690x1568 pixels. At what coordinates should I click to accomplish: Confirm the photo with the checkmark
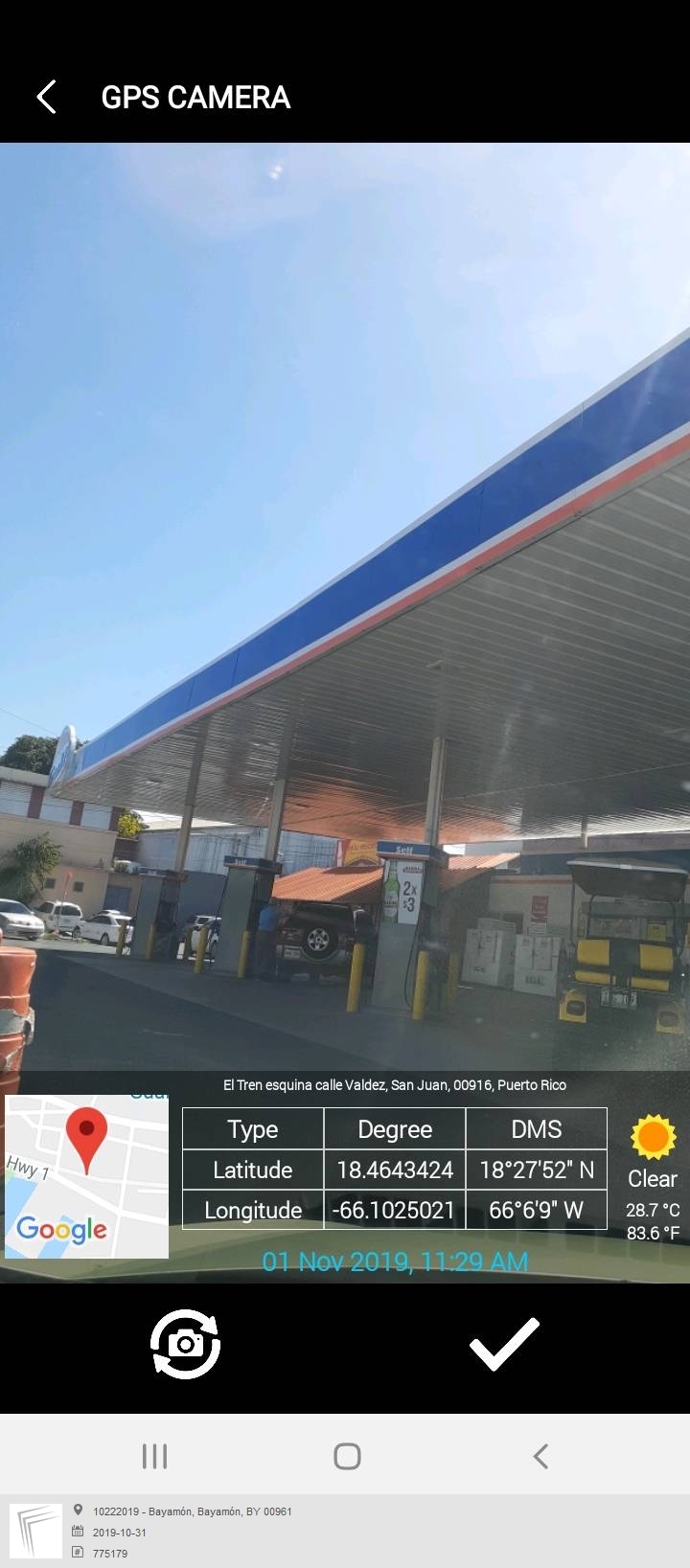[504, 1344]
